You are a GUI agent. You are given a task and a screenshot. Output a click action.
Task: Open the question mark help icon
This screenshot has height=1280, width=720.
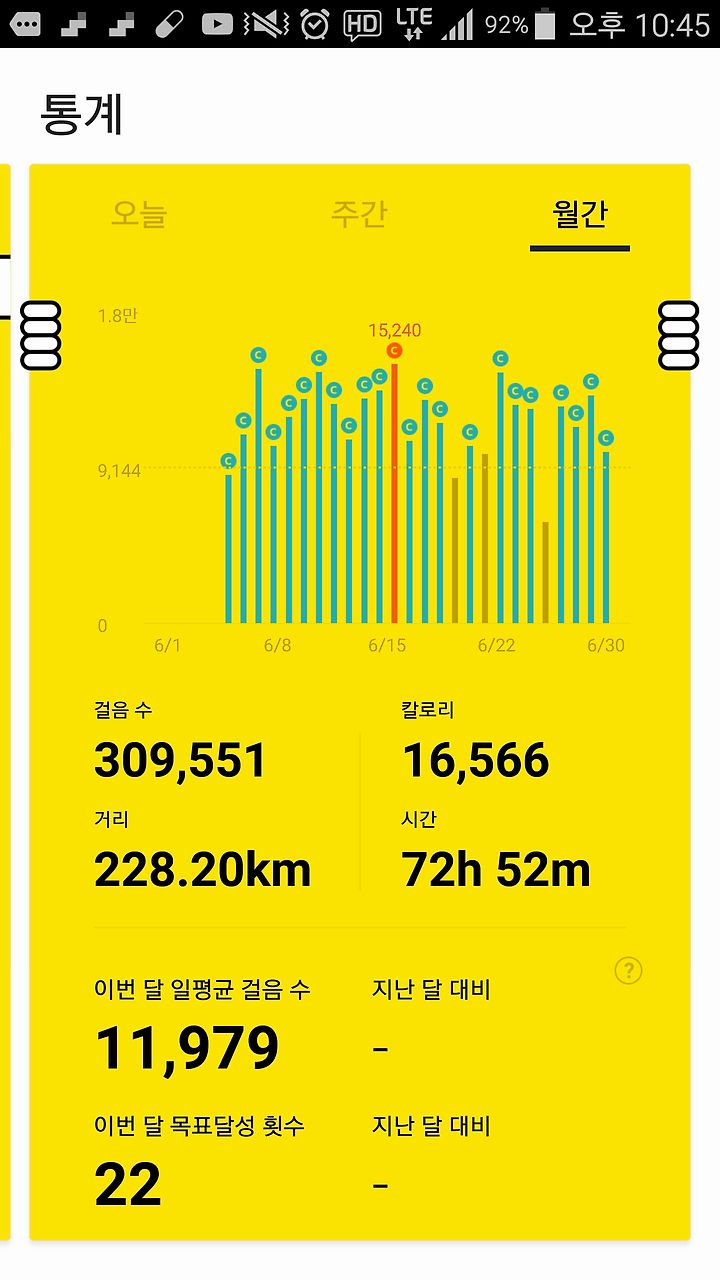pos(628,970)
